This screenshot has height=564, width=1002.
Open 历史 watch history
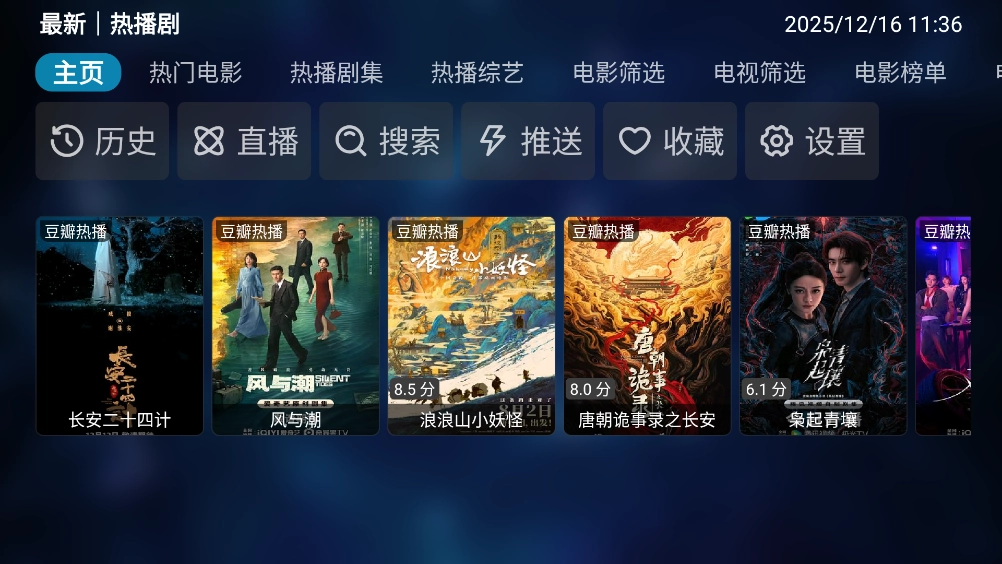(x=103, y=141)
